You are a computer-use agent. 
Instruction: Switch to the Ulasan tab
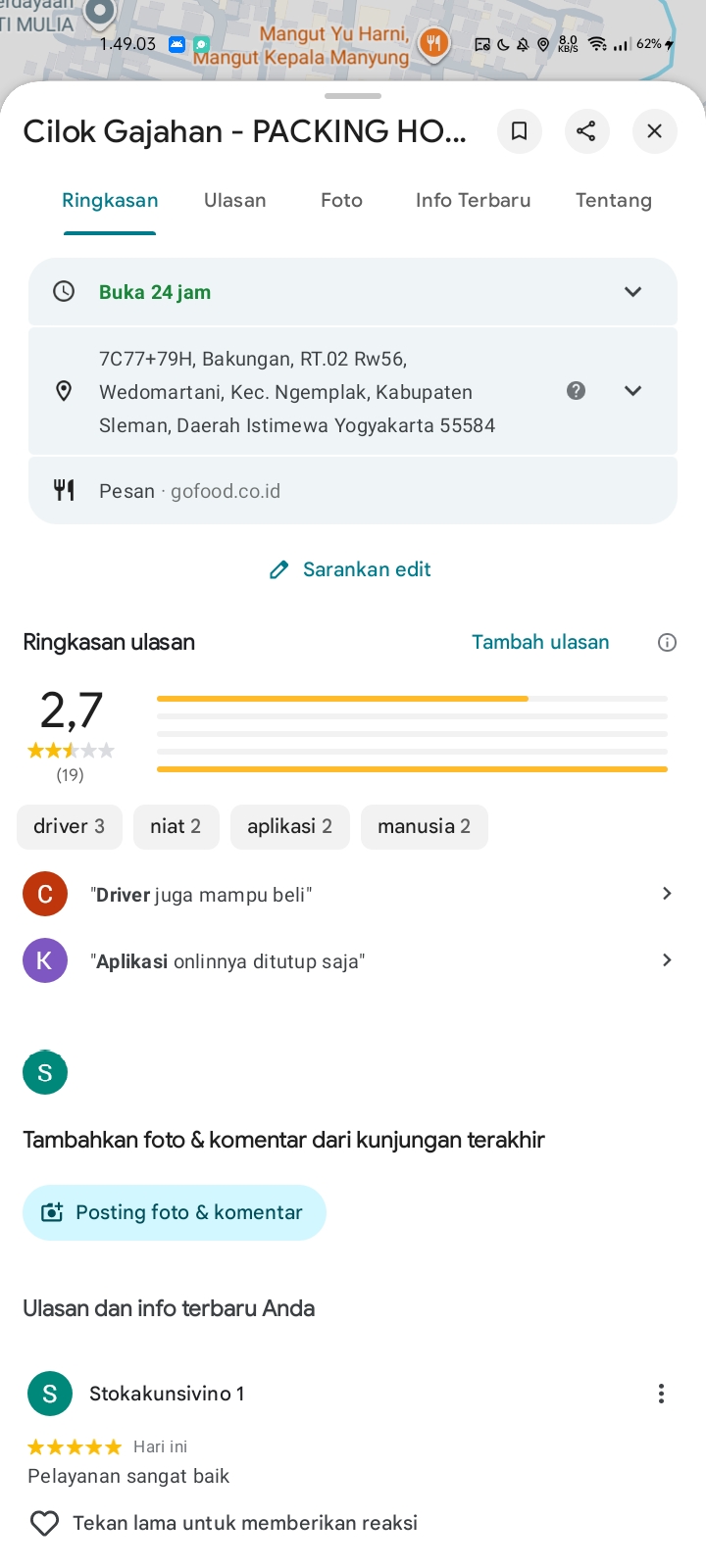tap(234, 201)
